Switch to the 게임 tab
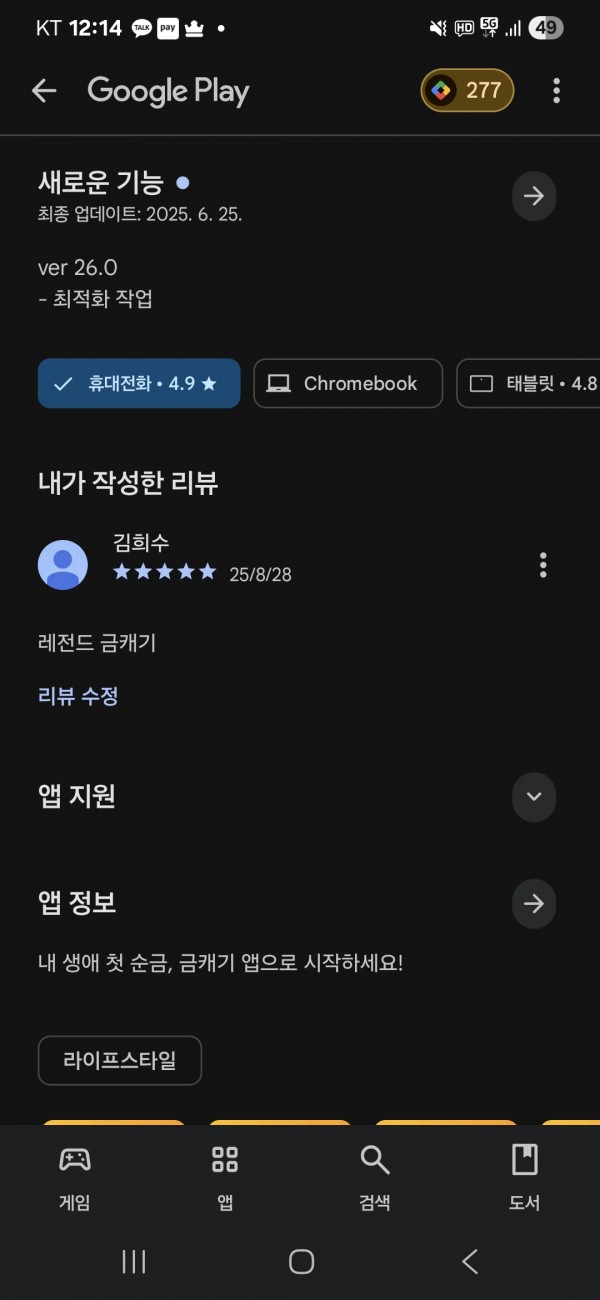 tap(75, 1177)
